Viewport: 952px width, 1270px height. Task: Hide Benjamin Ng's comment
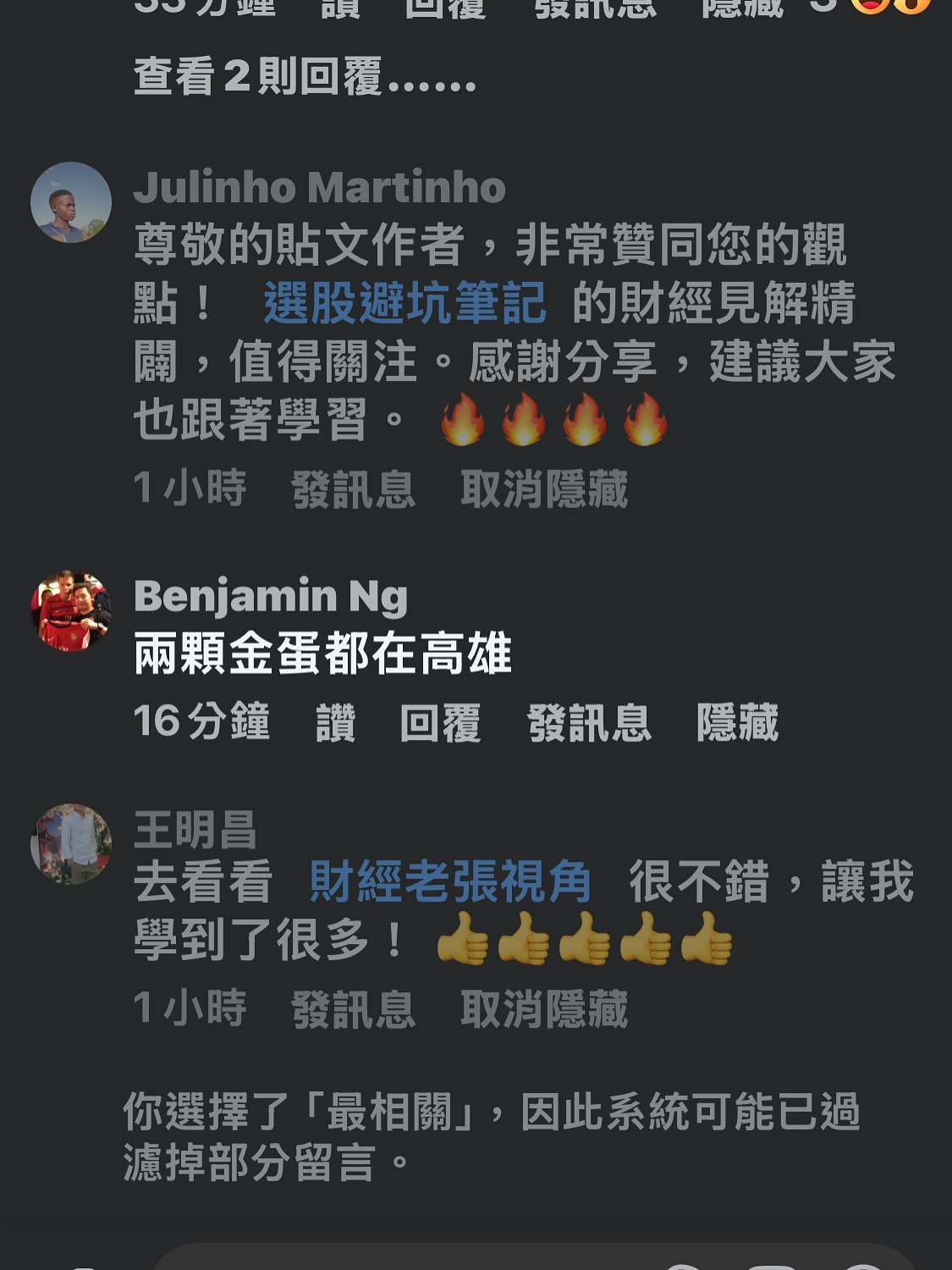point(737,723)
